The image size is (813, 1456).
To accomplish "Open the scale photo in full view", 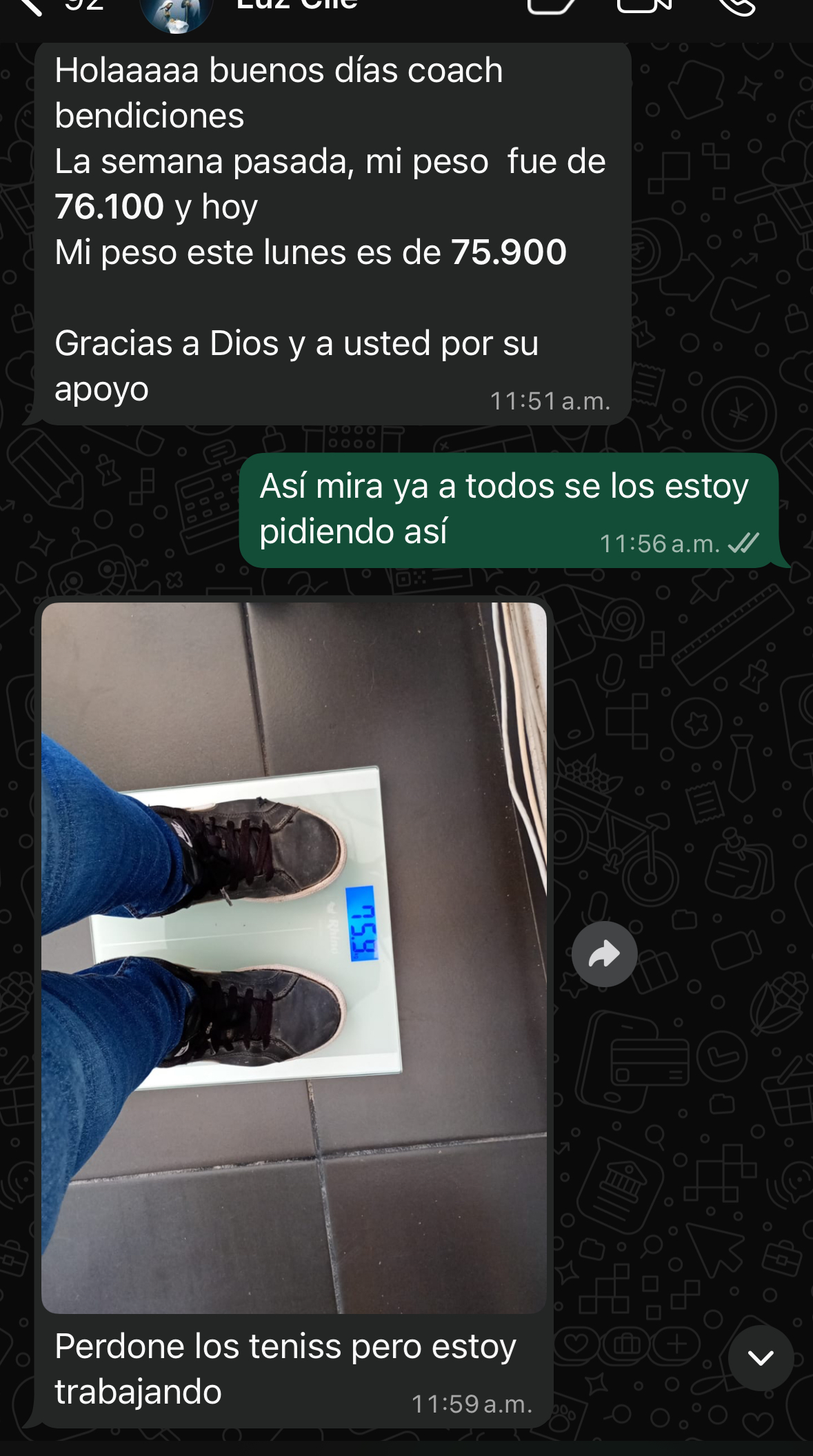I will coord(294,958).
